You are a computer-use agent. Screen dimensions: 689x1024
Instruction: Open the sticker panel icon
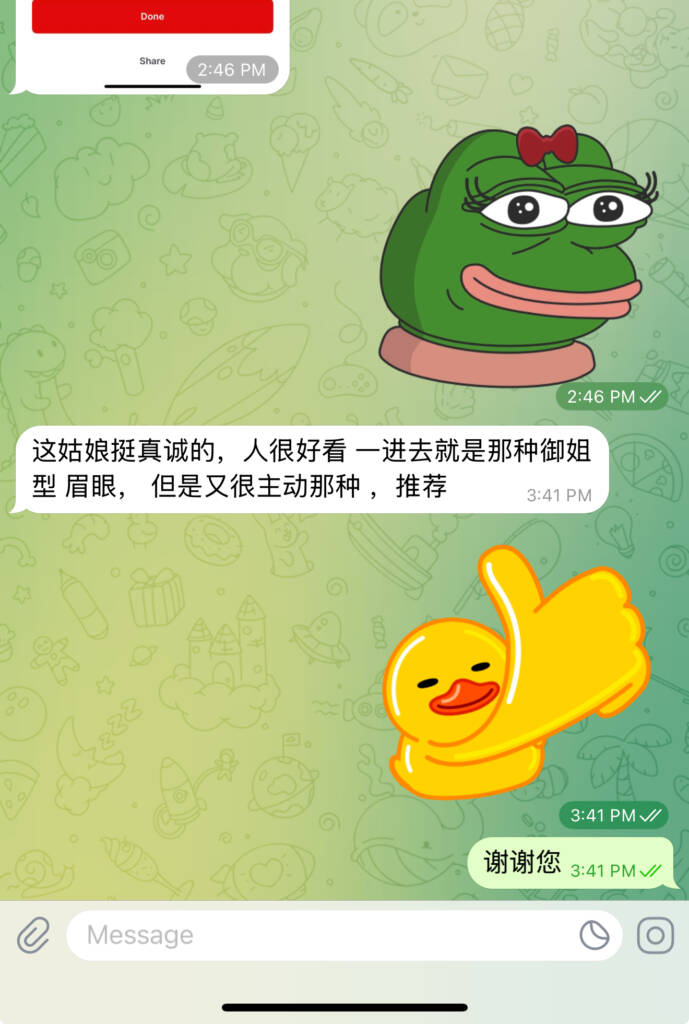tap(595, 936)
